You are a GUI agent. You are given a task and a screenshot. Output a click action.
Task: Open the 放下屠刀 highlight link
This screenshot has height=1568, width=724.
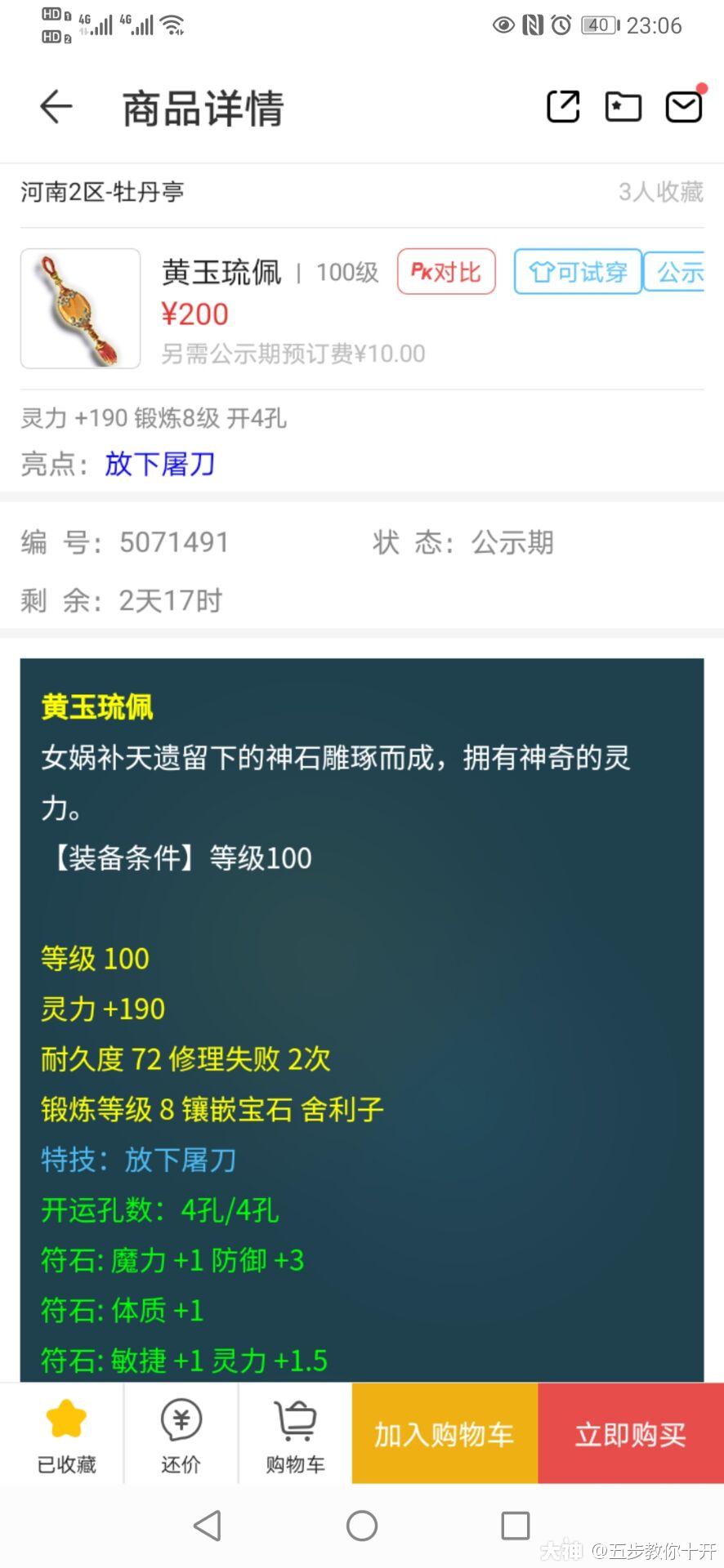click(159, 464)
